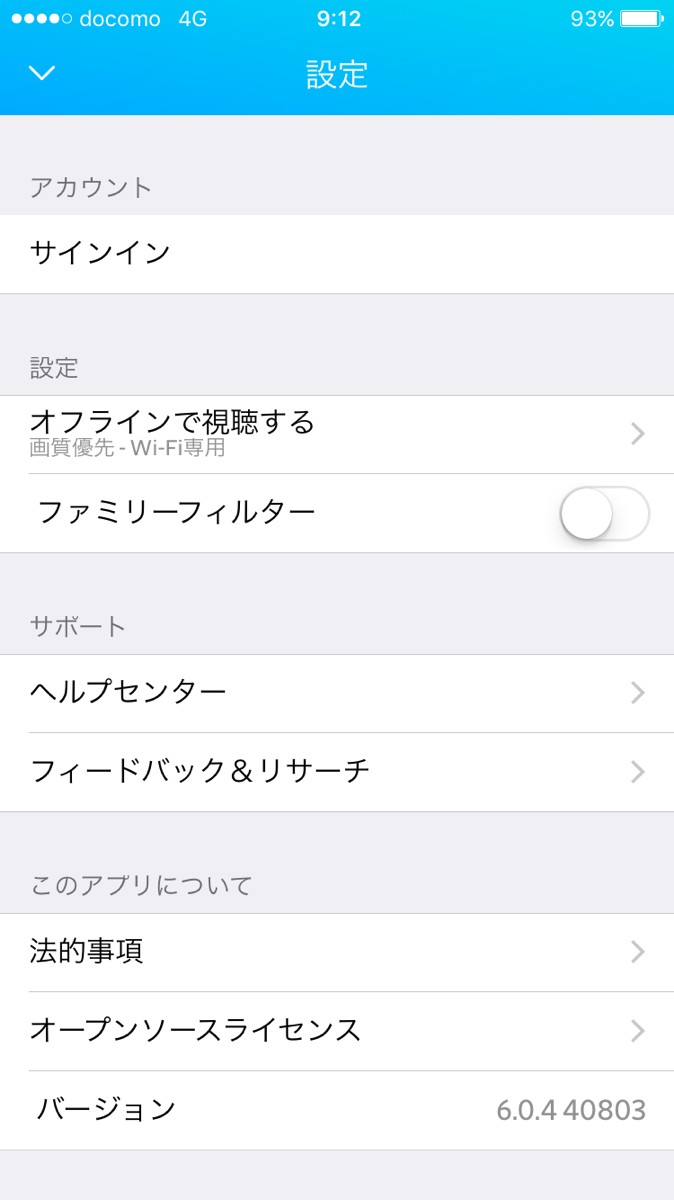
Task: Show オープンソースライセンス
Action: pos(336,1031)
